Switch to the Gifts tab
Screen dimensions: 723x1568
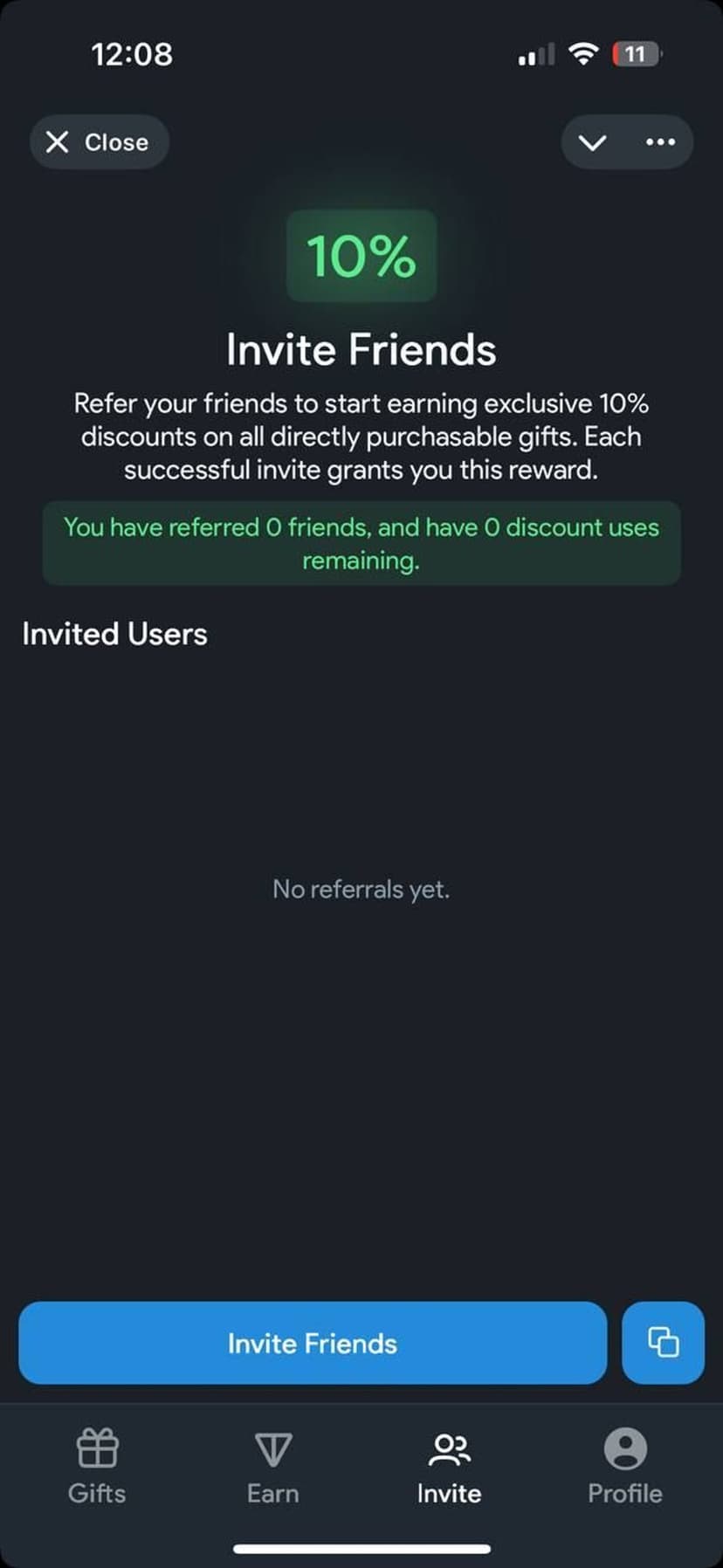(97, 1467)
